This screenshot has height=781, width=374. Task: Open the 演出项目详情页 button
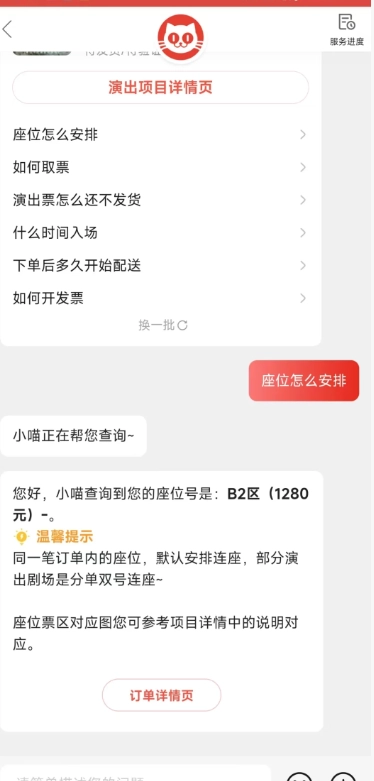tap(160, 87)
